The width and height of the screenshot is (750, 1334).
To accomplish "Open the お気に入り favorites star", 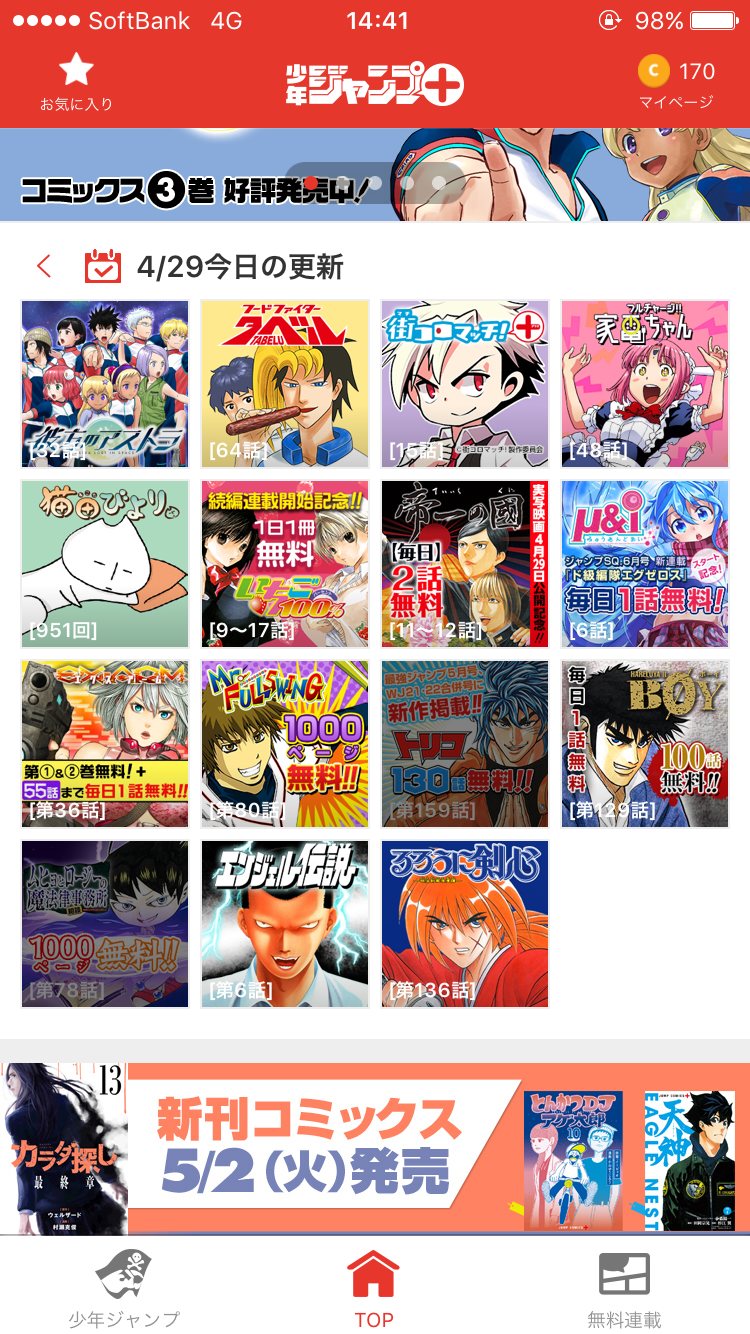I will point(76,81).
